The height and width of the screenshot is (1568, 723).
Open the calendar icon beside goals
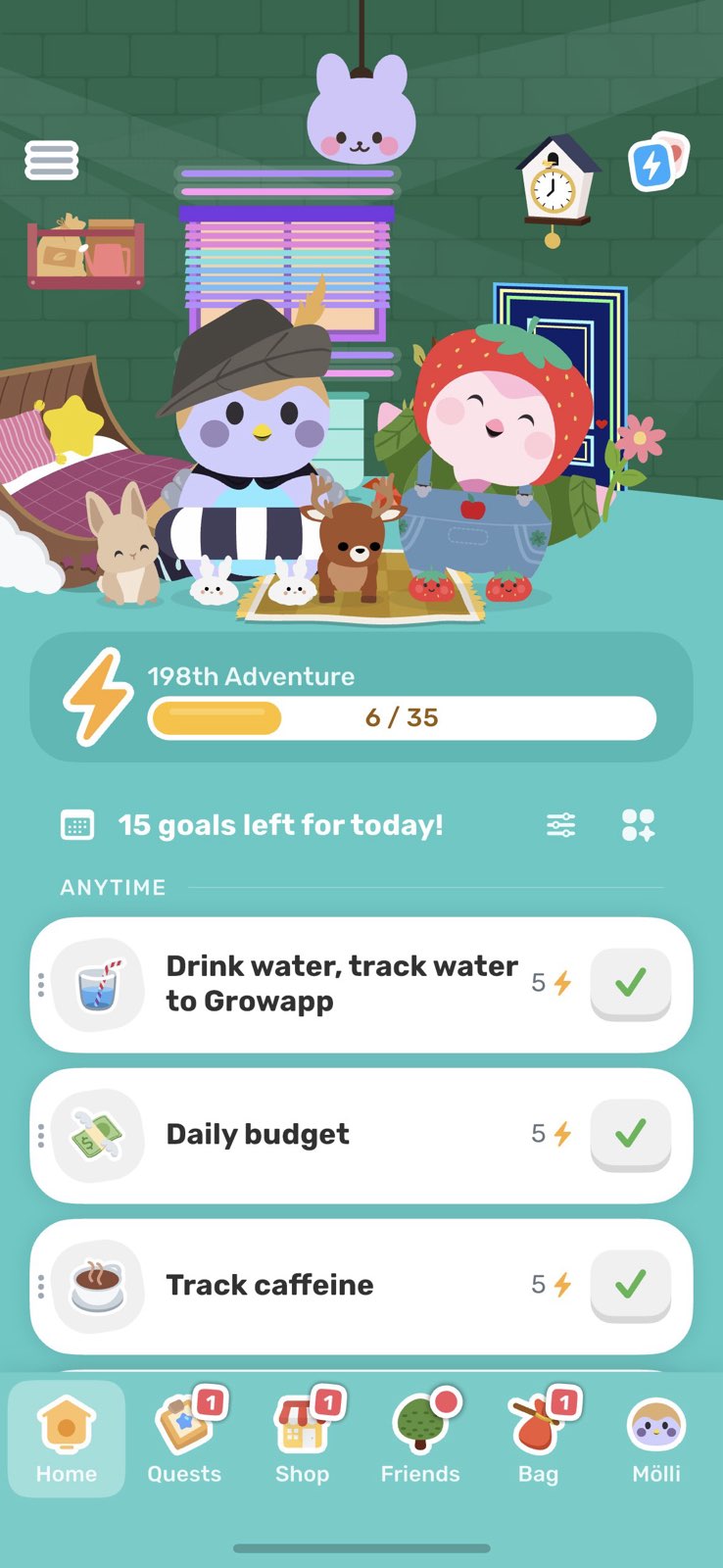pyautogui.click(x=77, y=825)
